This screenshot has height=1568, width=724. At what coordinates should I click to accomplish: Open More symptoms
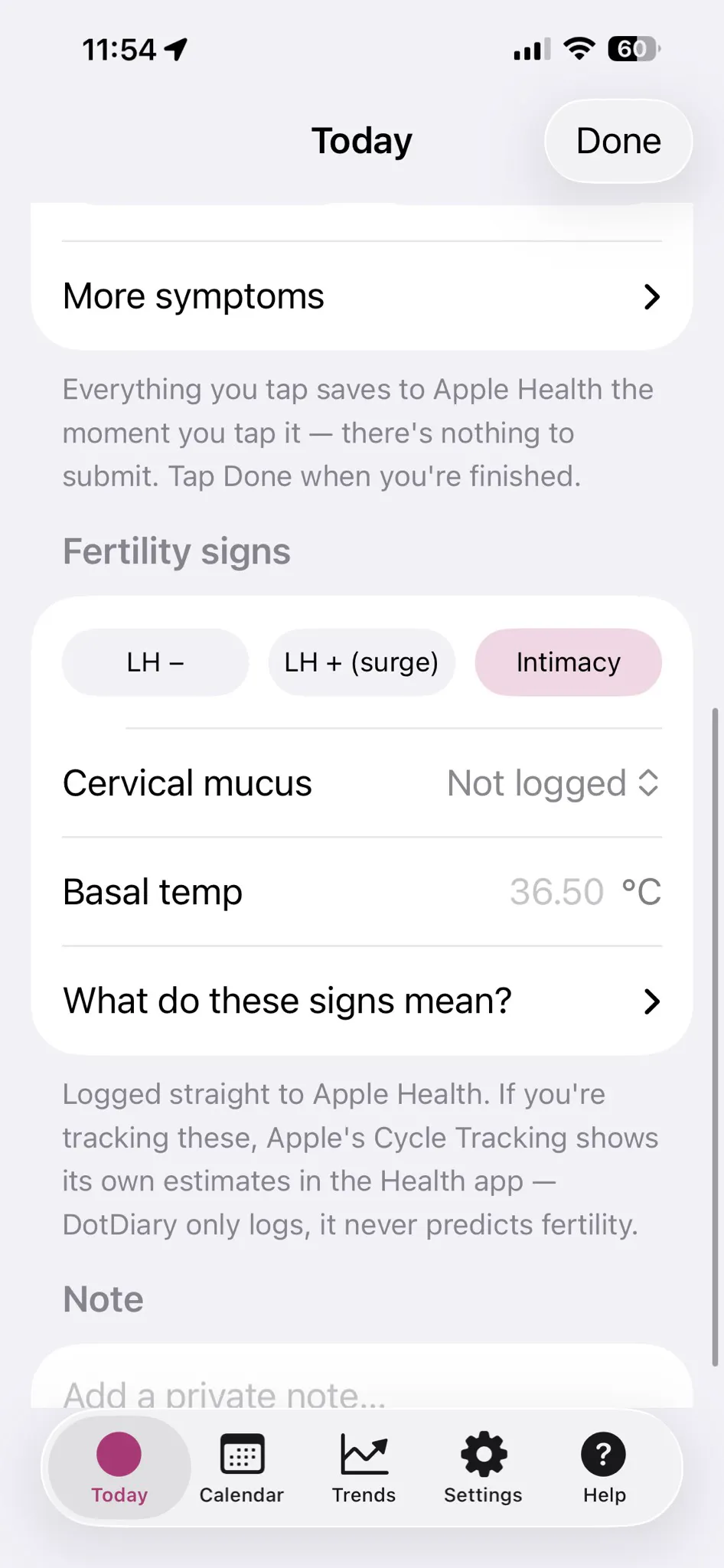(x=362, y=296)
